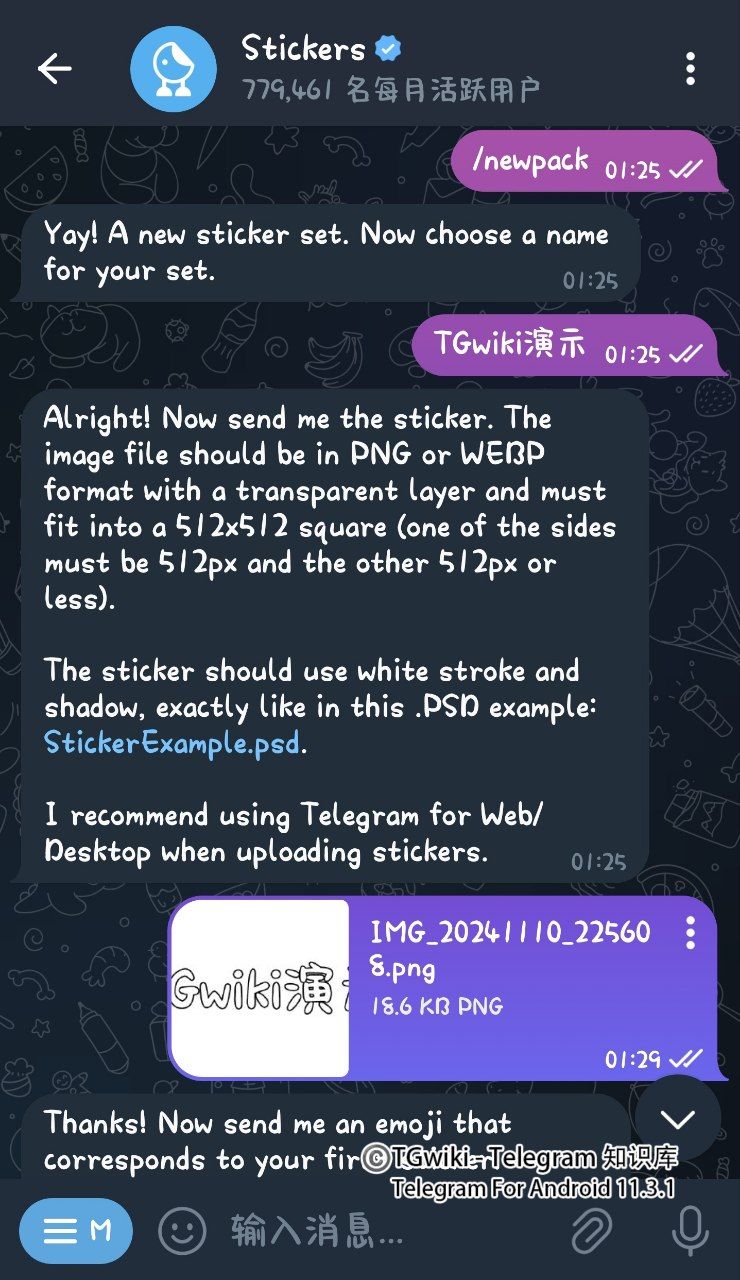Jump to latest message with down arrow
Screen dimensions: 740x1280
(x=678, y=1119)
